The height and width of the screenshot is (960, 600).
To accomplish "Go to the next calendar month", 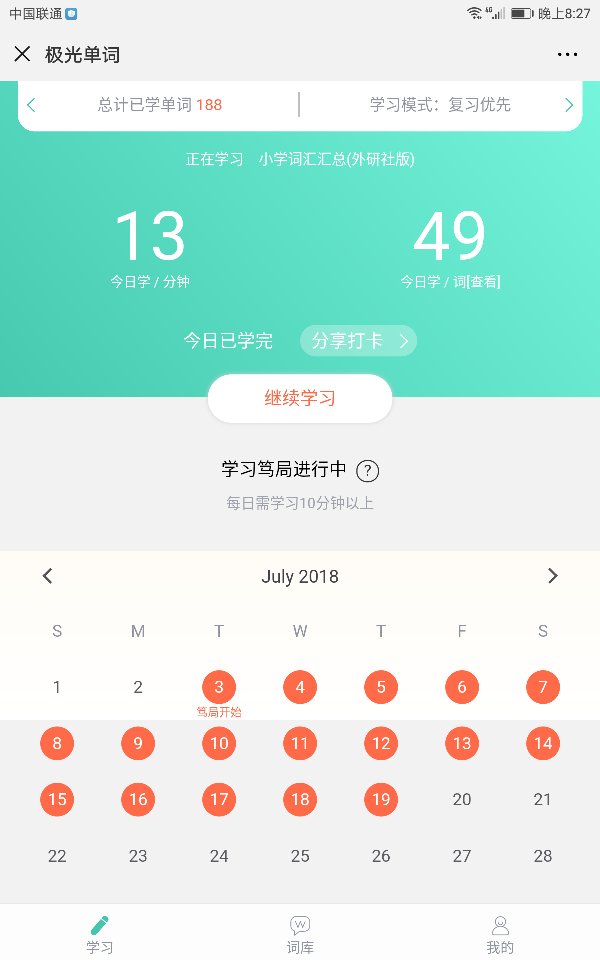I will click(552, 576).
